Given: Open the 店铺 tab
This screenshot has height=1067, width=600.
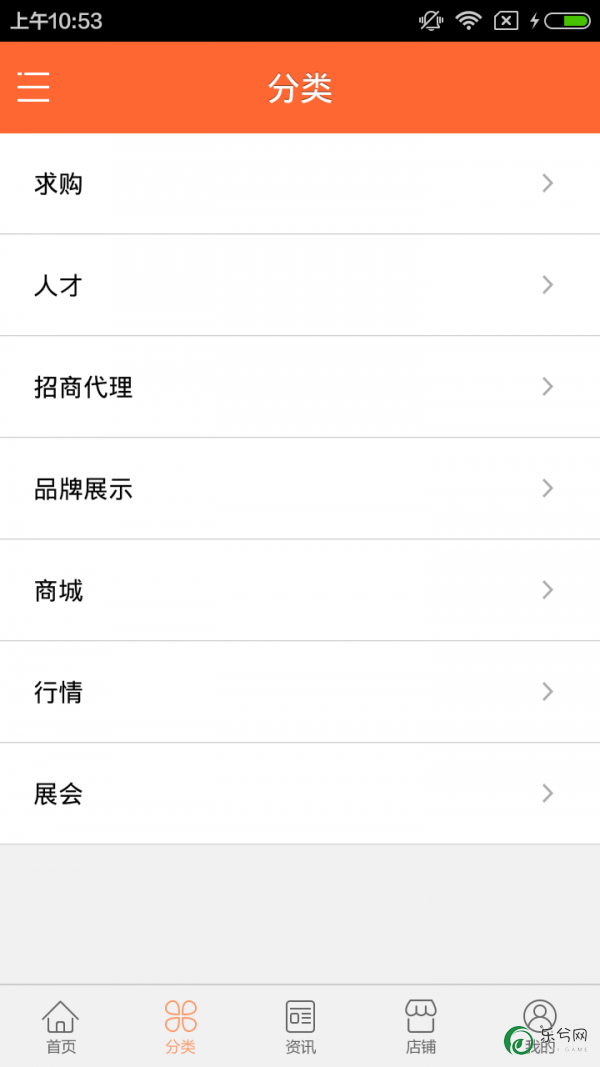Looking at the screenshot, I should point(420,1027).
